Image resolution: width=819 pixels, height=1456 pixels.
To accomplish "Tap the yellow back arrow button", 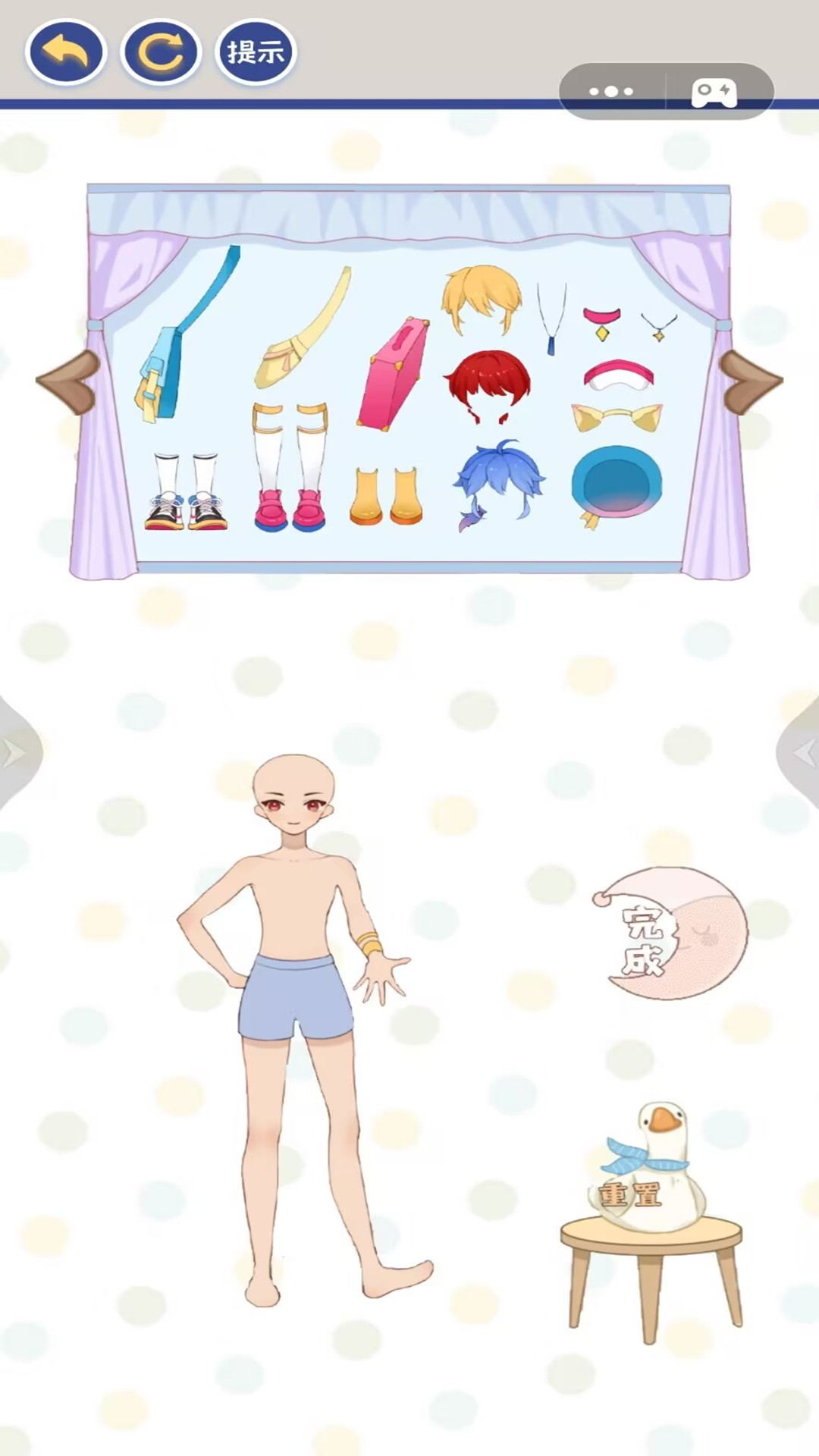I will tap(66, 52).
